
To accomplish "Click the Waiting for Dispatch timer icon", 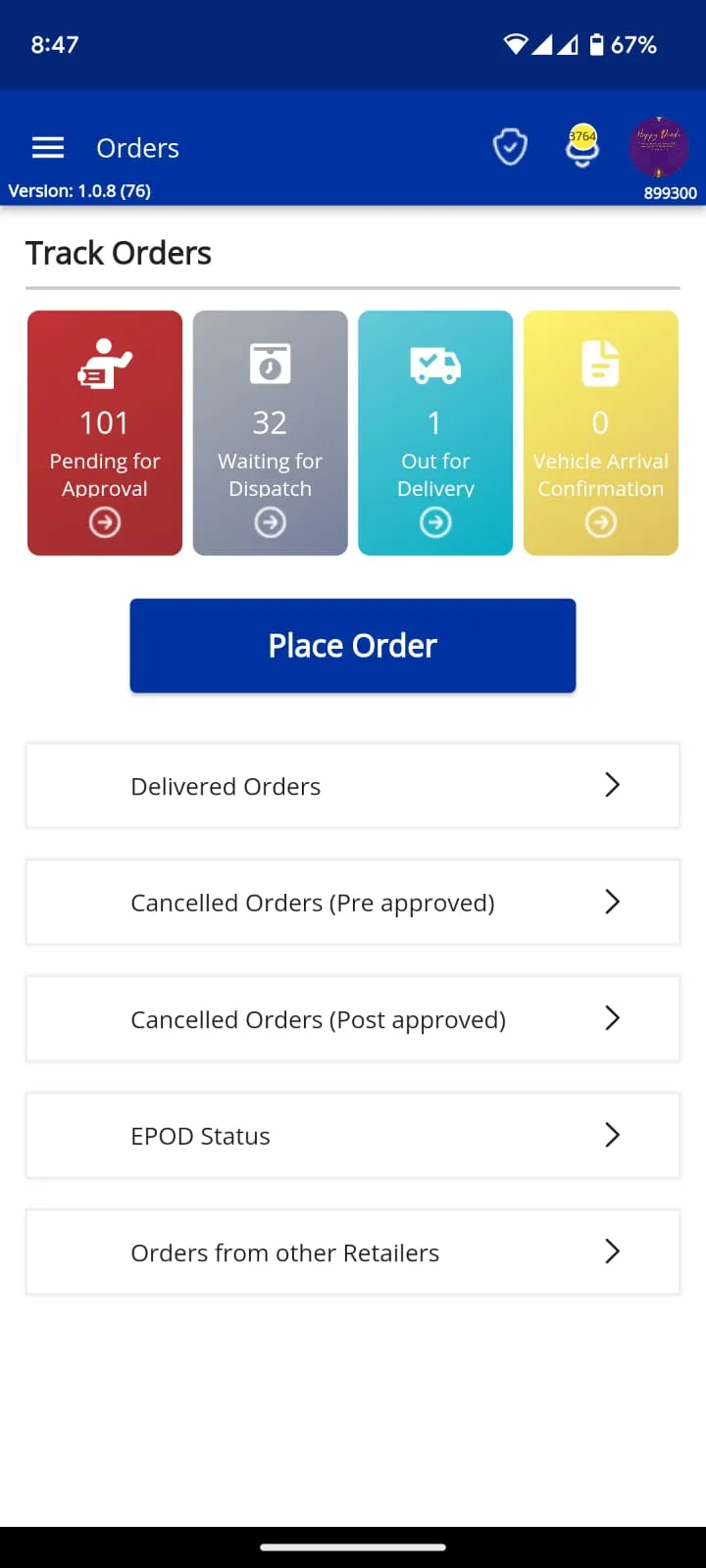I will click(x=270, y=364).
